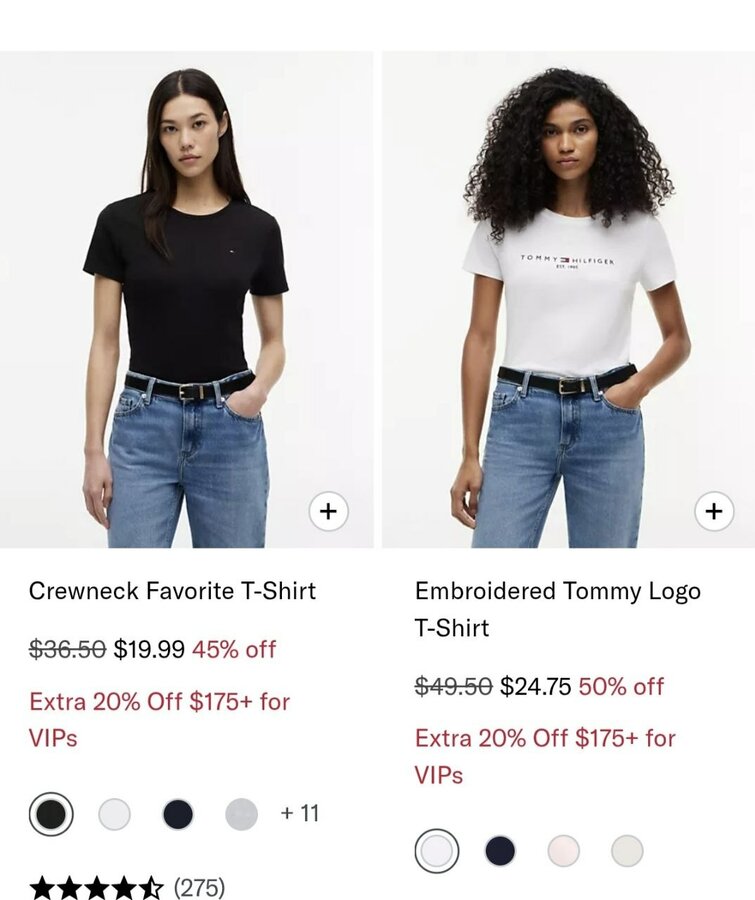Quick add the Embroidered Tommy Logo T-Shirt
The height and width of the screenshot is (900, 755).
click(713, 512)
